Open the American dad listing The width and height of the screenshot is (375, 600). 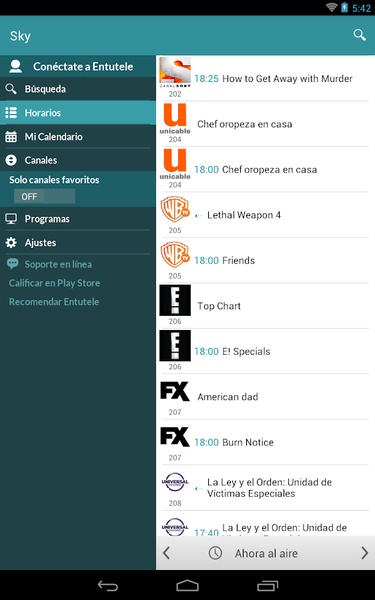pyautogui.click(x=266, y=397)
